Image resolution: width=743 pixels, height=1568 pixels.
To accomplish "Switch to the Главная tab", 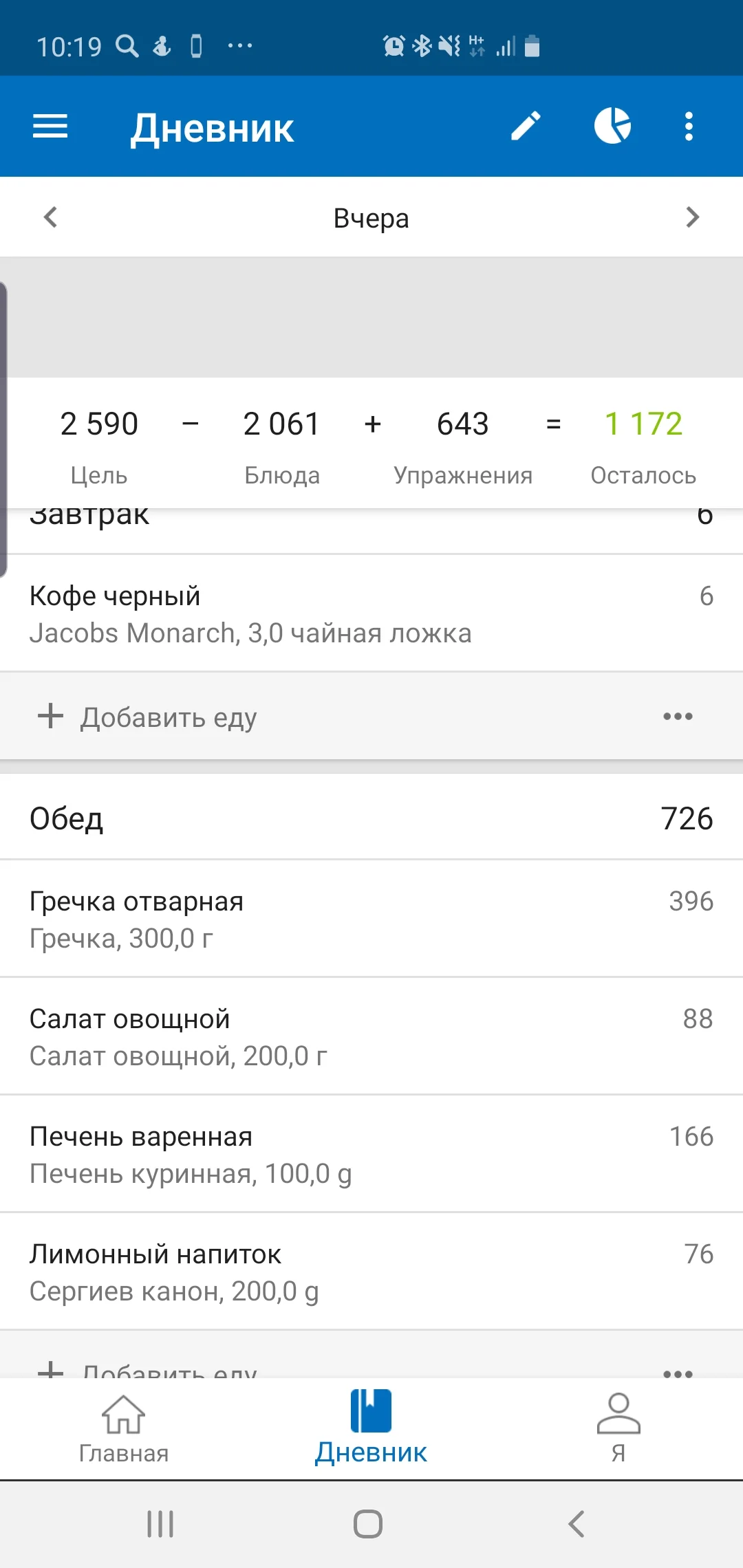I will pyautogui.click(x=124, y=1428).
